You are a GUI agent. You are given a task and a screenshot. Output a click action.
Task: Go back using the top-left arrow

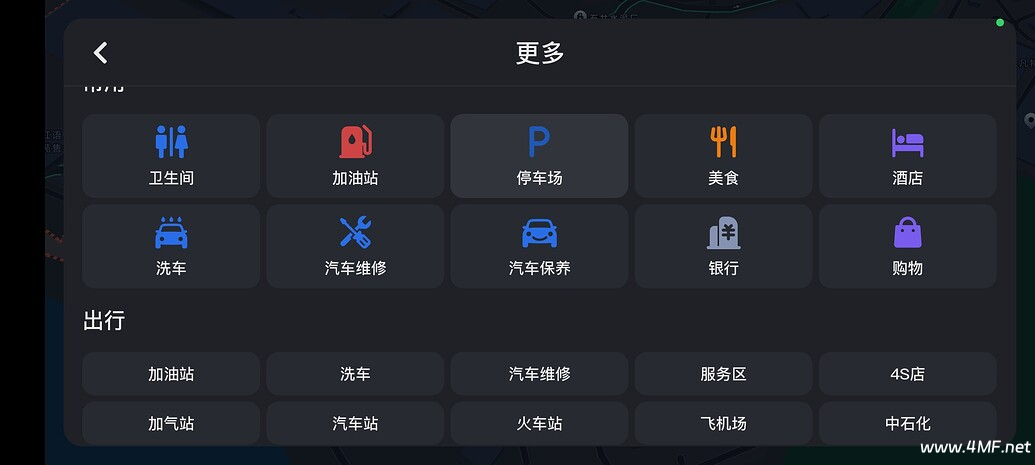click(x=100, y=53)
